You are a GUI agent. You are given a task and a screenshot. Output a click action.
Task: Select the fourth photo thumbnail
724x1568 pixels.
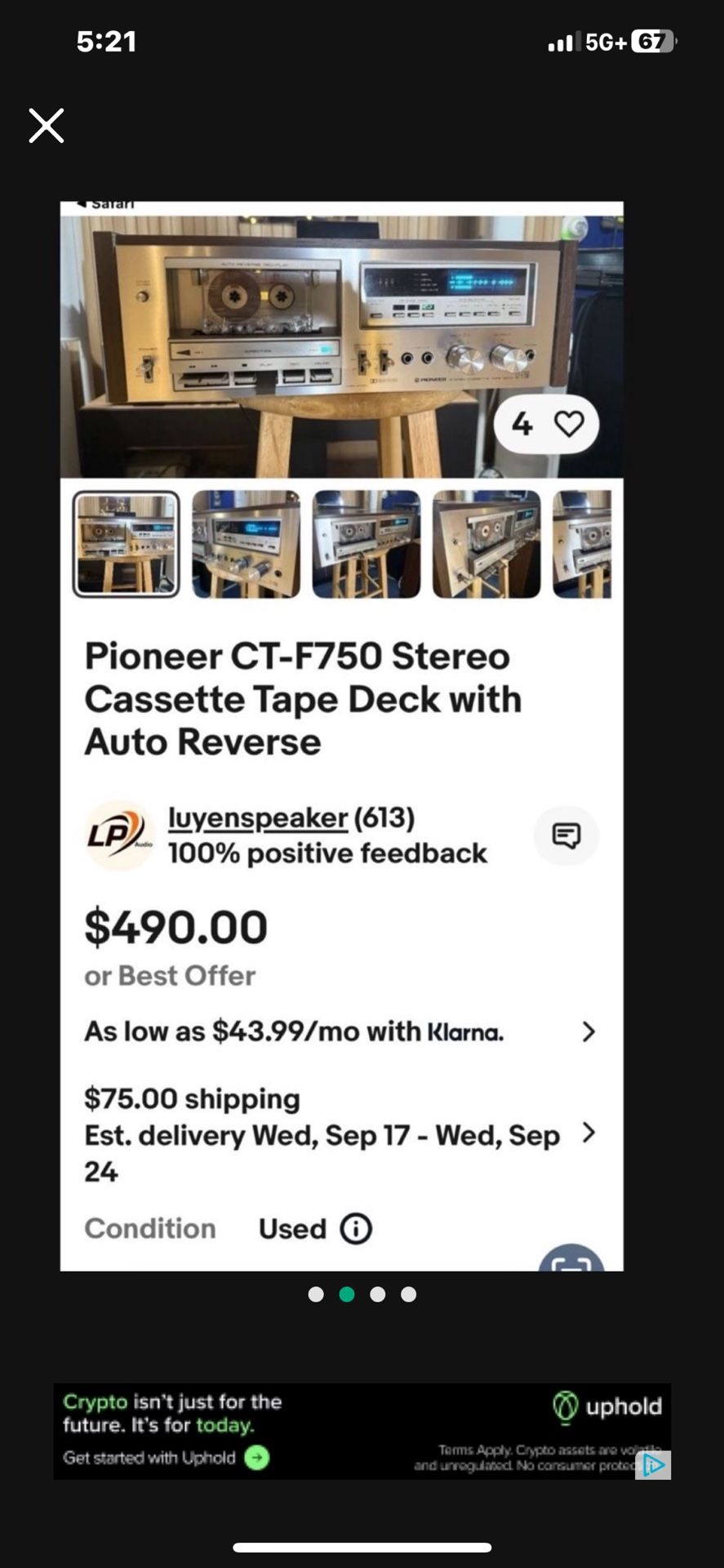(x=486, y=543)
